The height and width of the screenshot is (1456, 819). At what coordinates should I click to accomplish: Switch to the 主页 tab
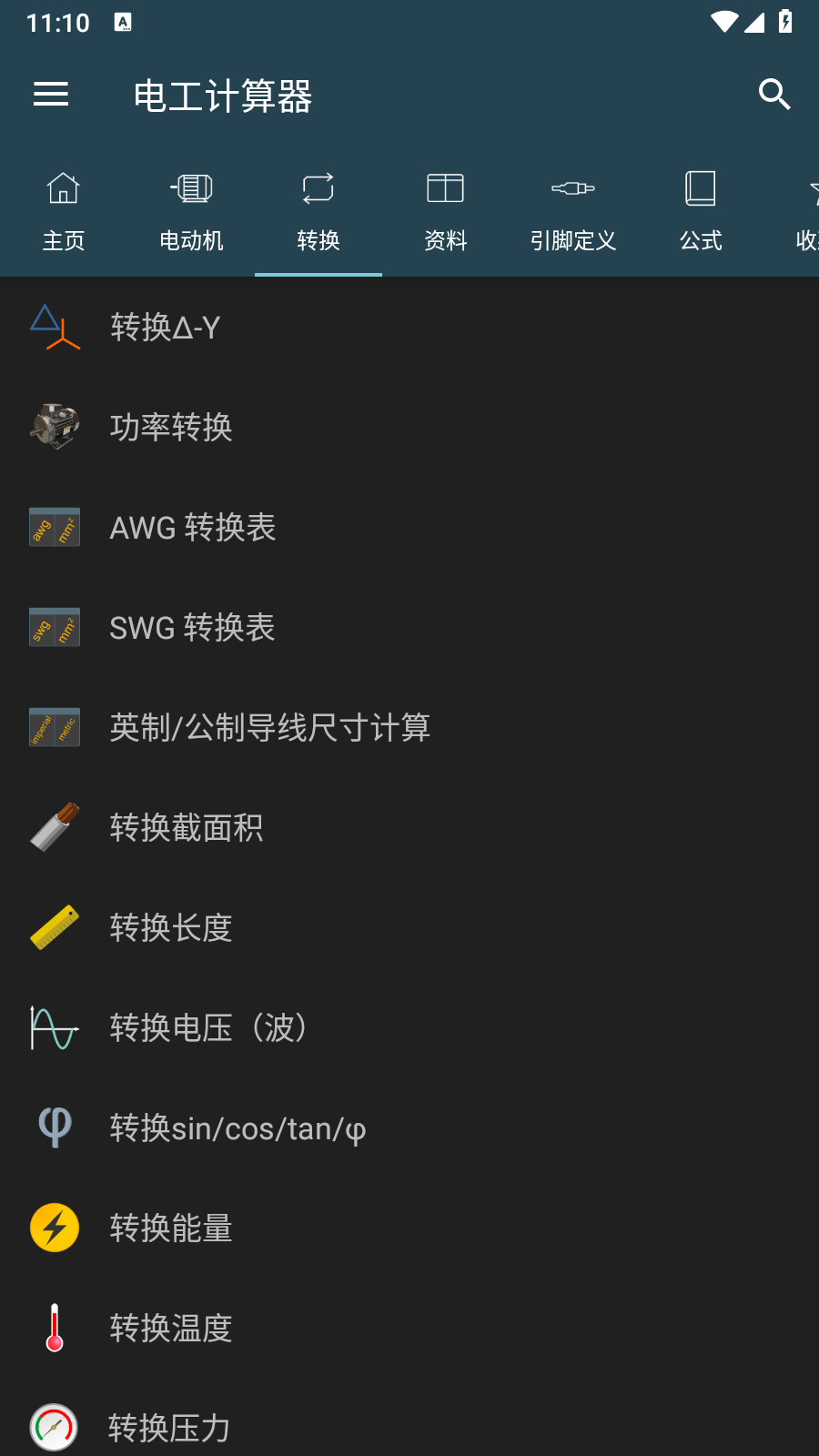coord(64,213)
